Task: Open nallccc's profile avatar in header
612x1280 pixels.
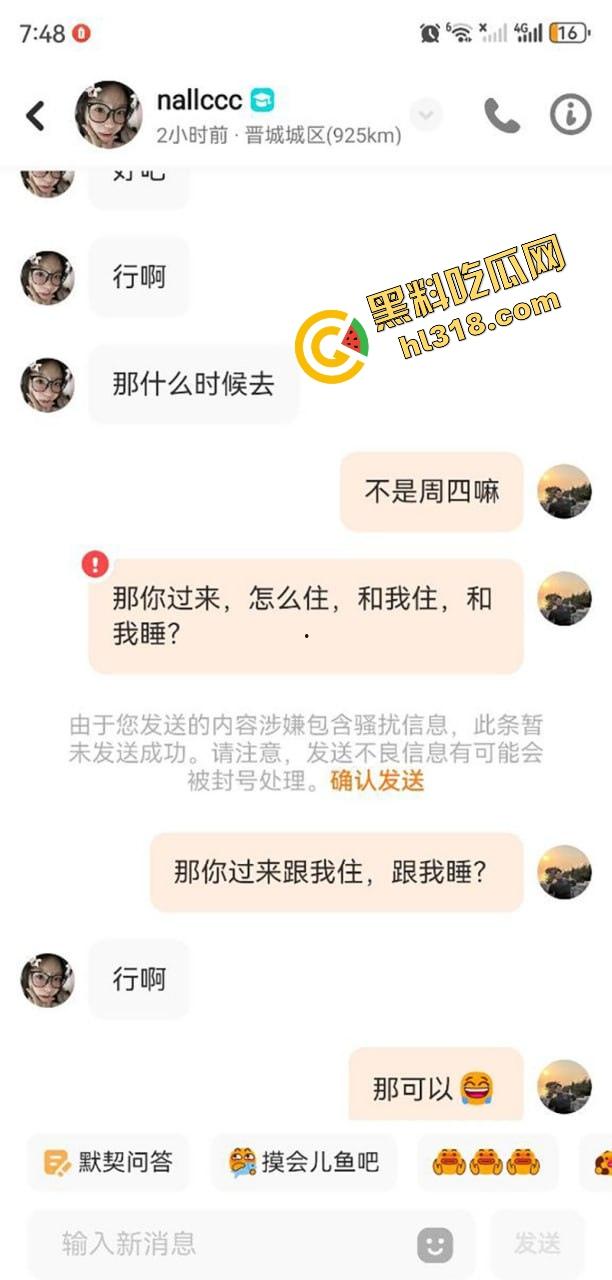Action: pos(108,115)
